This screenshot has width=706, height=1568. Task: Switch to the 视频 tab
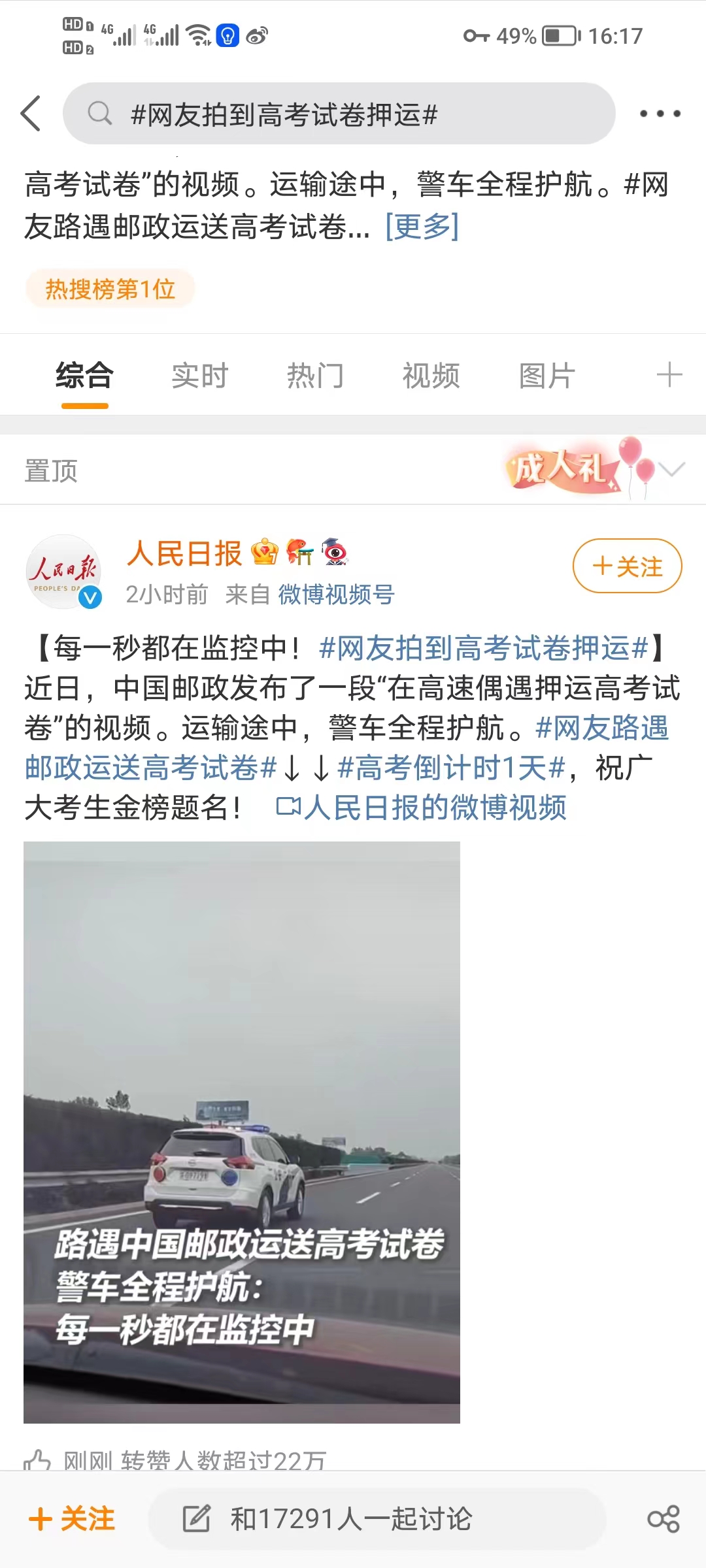point(431,376)
